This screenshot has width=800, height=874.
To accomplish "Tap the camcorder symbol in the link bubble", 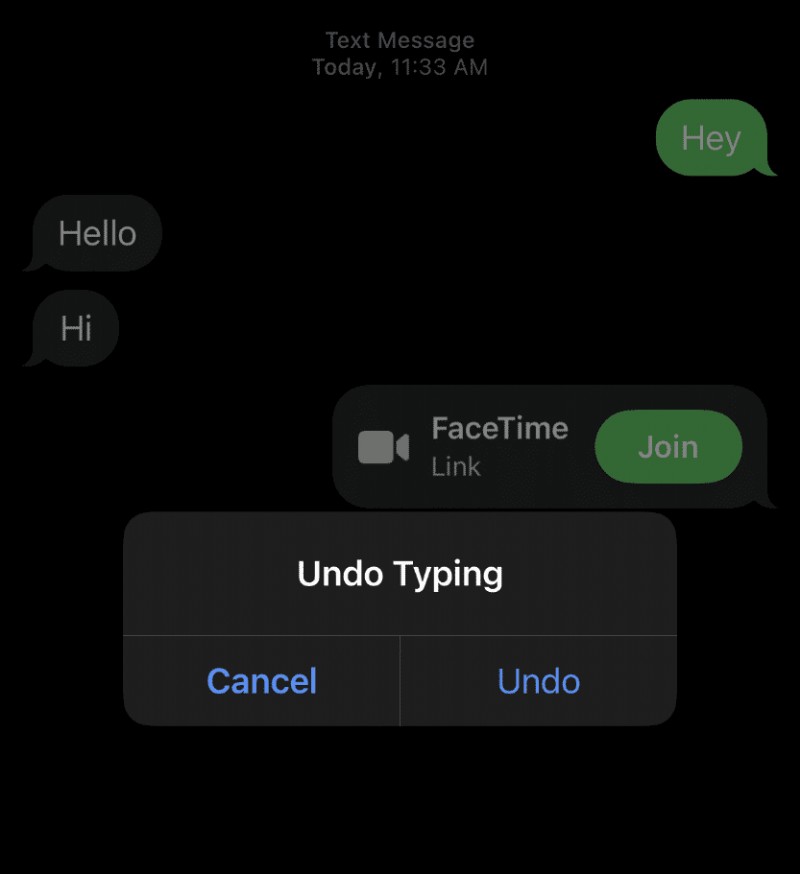I will click(384, 447).
